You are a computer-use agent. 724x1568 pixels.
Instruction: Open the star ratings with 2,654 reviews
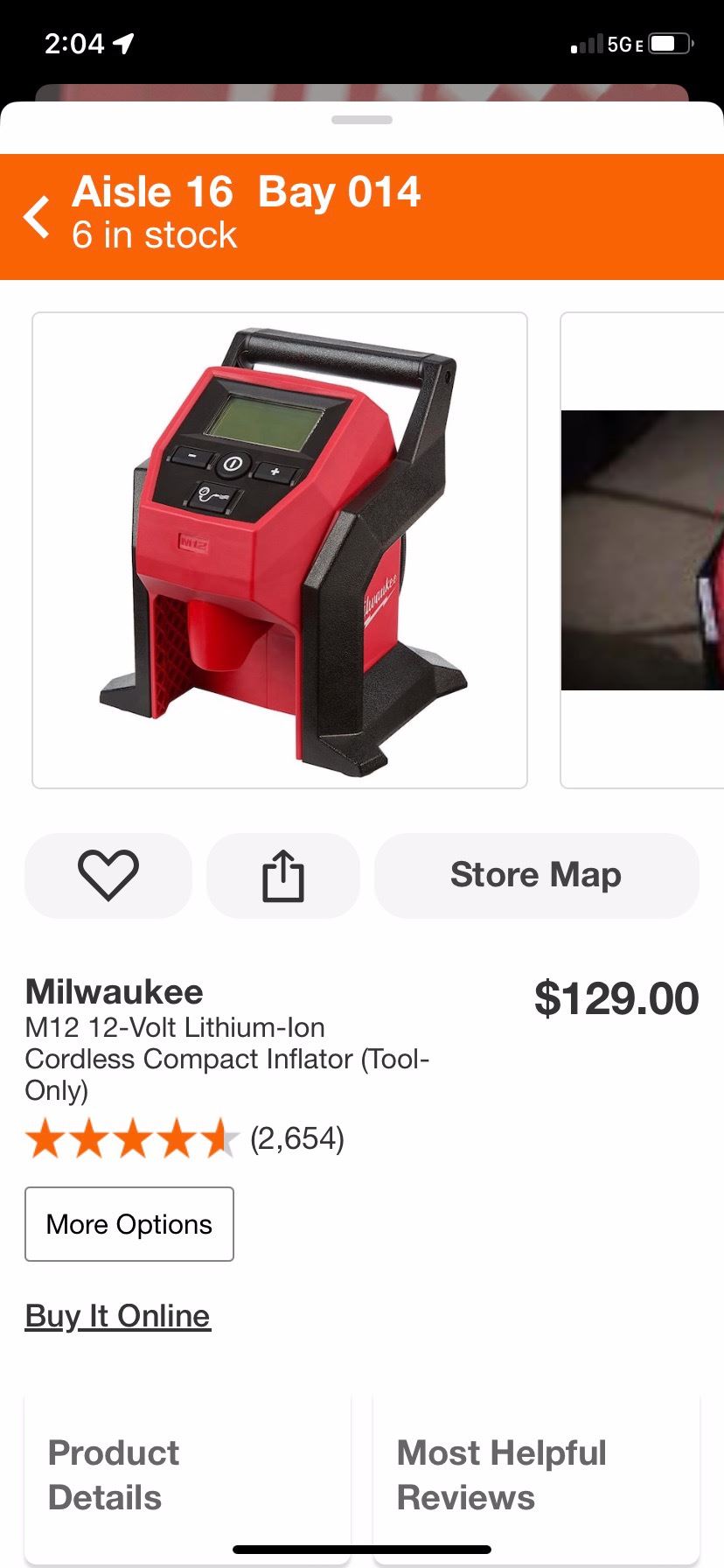tap(185, 1139)
